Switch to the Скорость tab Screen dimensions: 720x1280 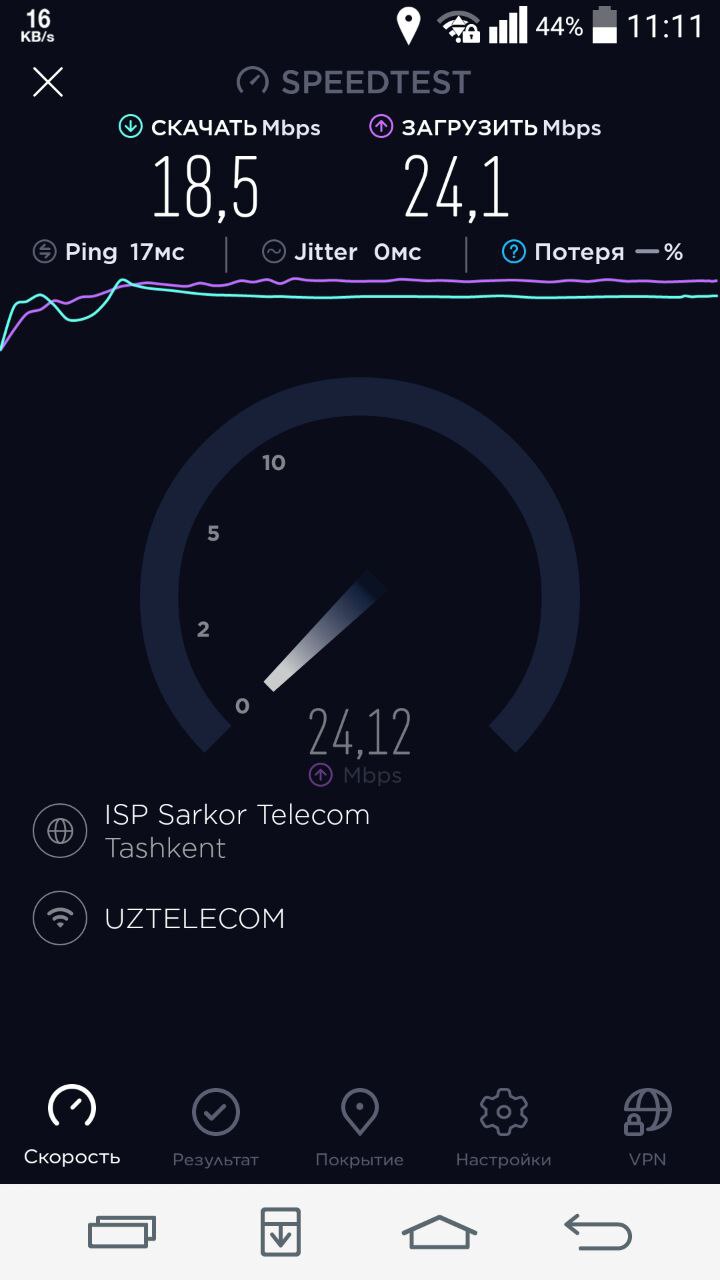pyautogui.click(x=72, y=1126)
